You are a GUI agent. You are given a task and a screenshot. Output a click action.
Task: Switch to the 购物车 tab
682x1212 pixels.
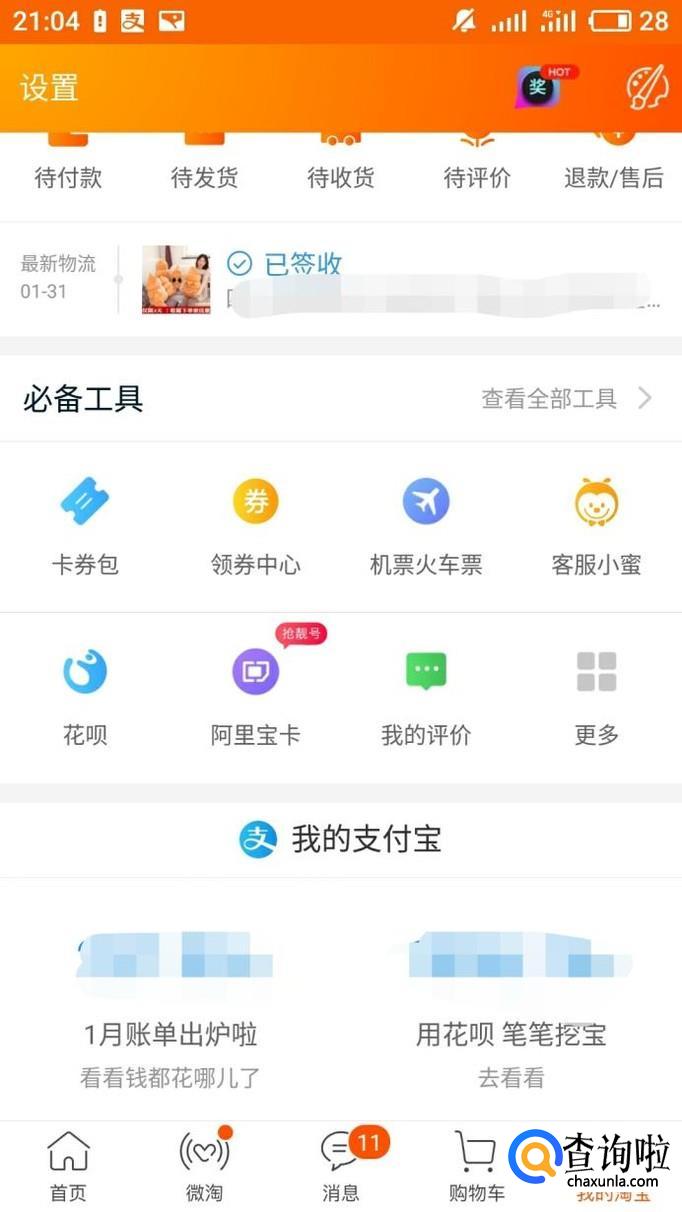click(477, 1166)
